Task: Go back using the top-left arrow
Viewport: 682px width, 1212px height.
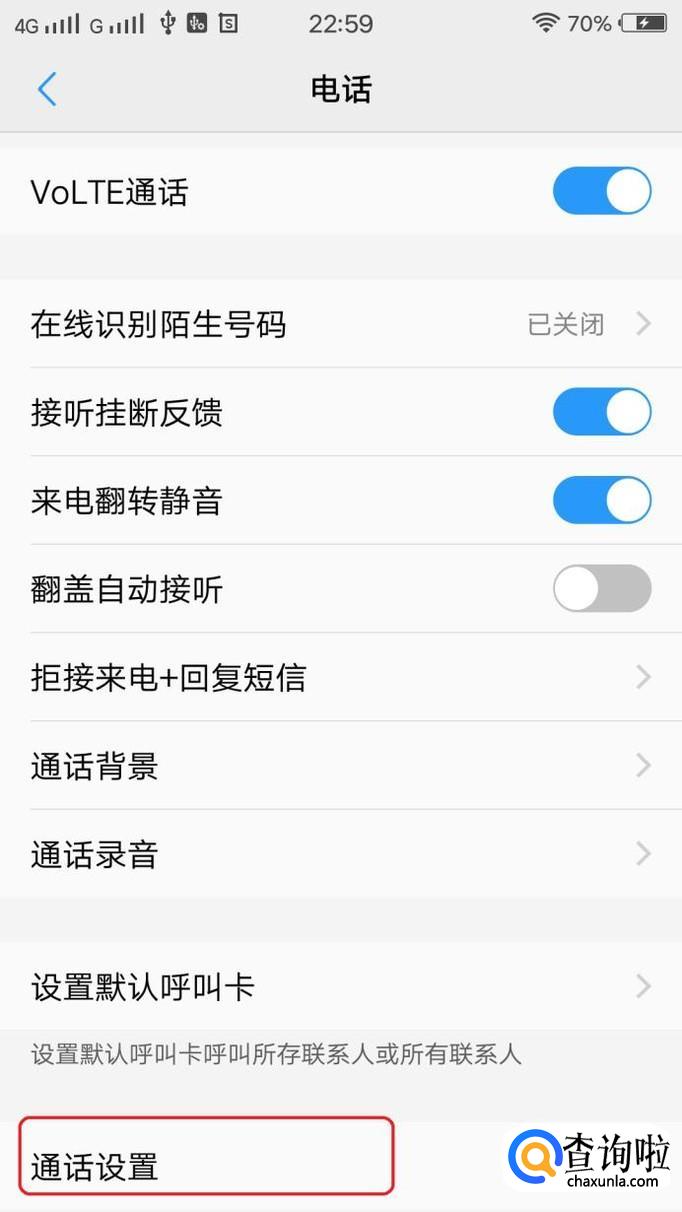Action: click(47, 90)
